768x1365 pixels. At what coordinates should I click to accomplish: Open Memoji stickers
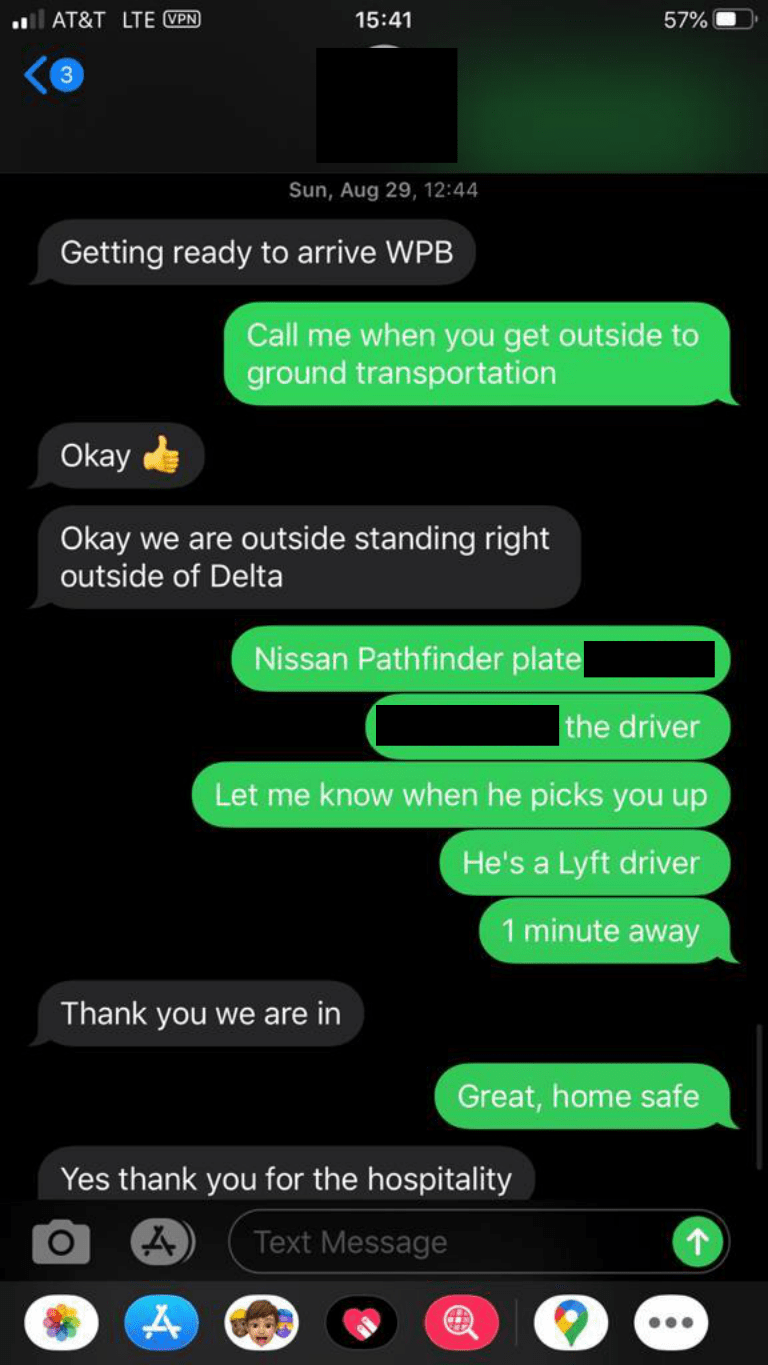(261, 1323)
